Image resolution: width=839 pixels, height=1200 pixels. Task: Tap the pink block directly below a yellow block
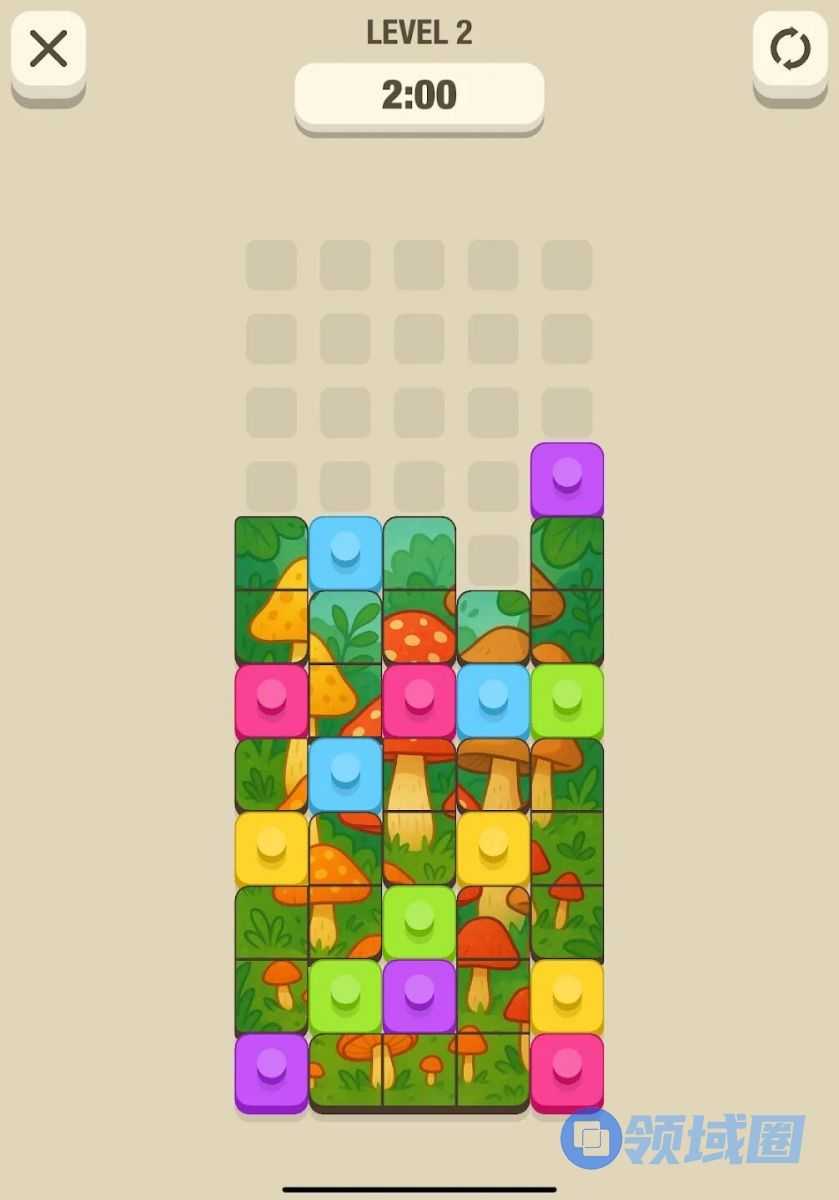tap(567, 1072)
